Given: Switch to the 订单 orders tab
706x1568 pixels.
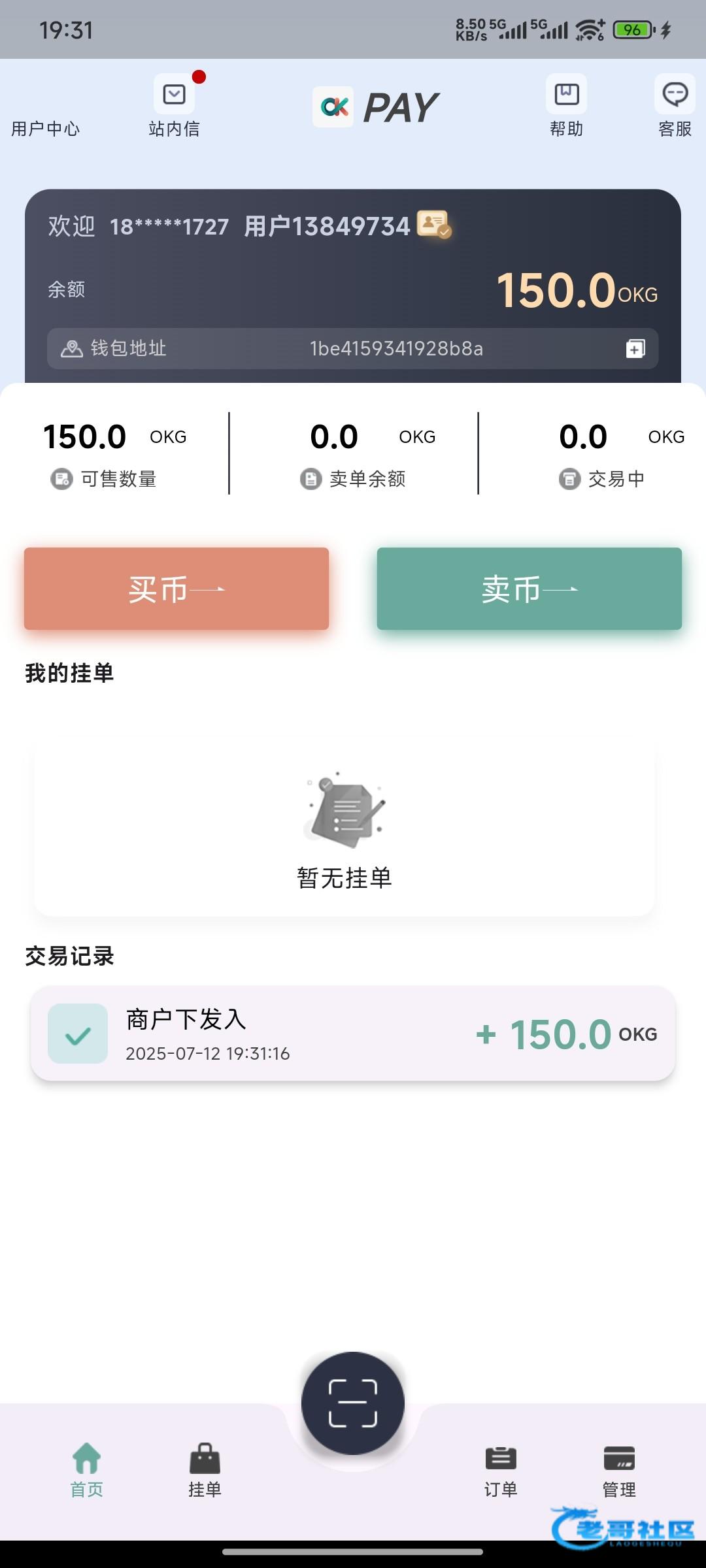Looking at the screenshot, I should [501, 1470].
